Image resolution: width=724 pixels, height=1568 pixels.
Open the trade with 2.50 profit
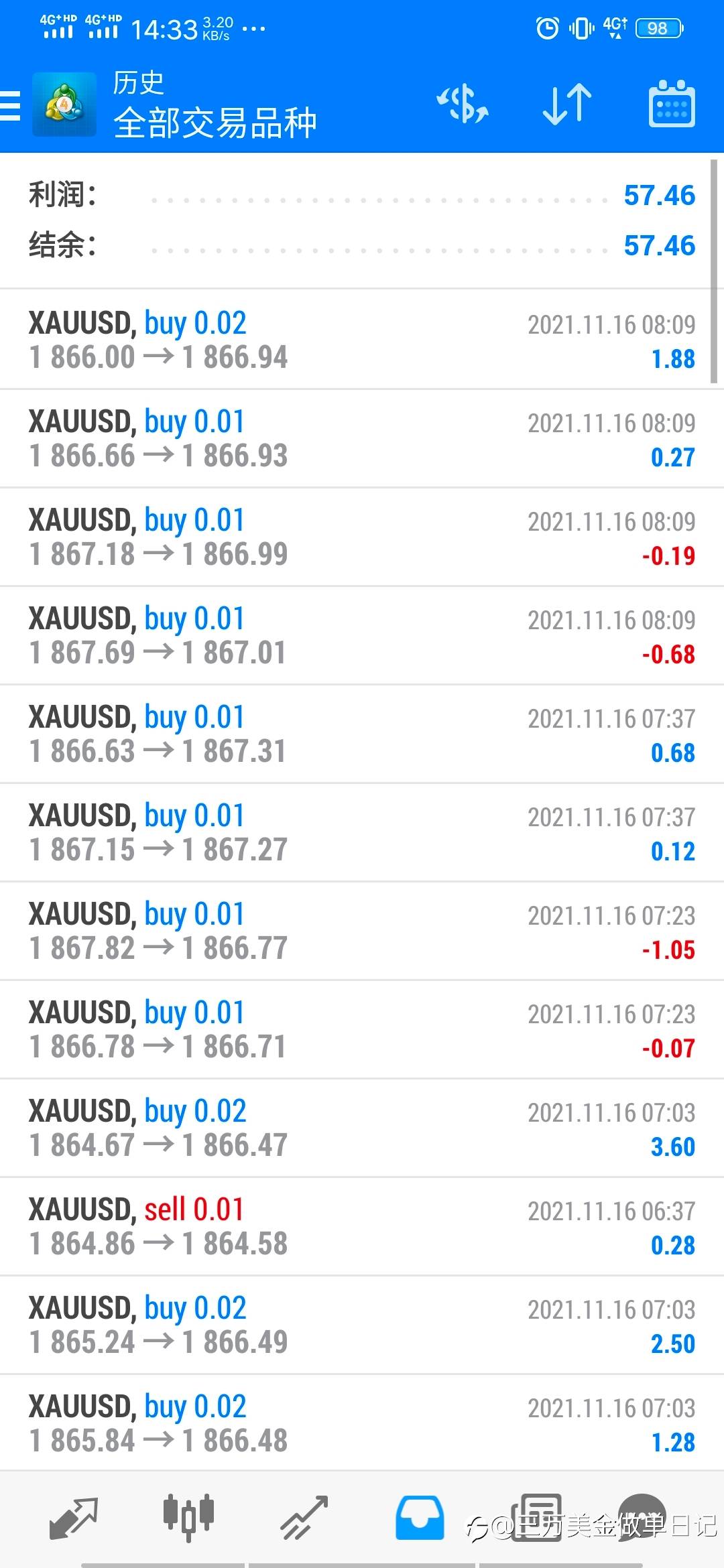click(x=362, y=1325)
